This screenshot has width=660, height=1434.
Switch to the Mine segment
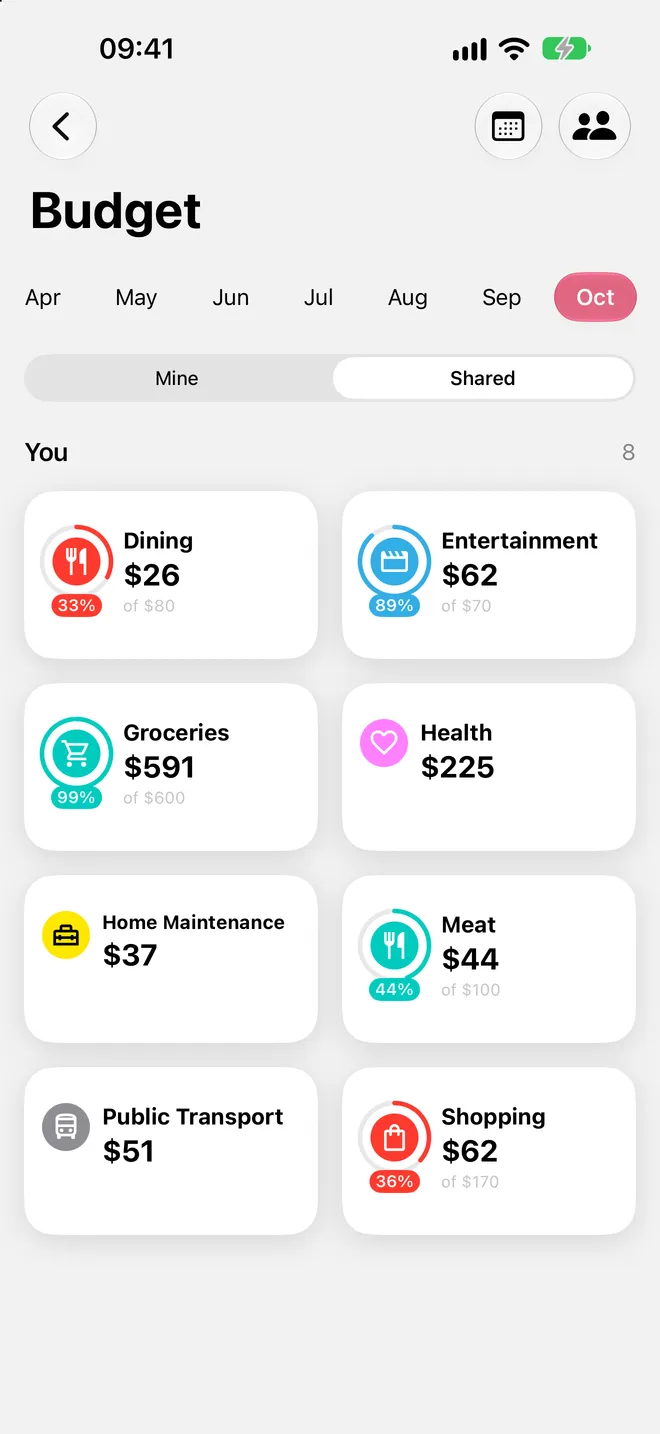[177, 378]
